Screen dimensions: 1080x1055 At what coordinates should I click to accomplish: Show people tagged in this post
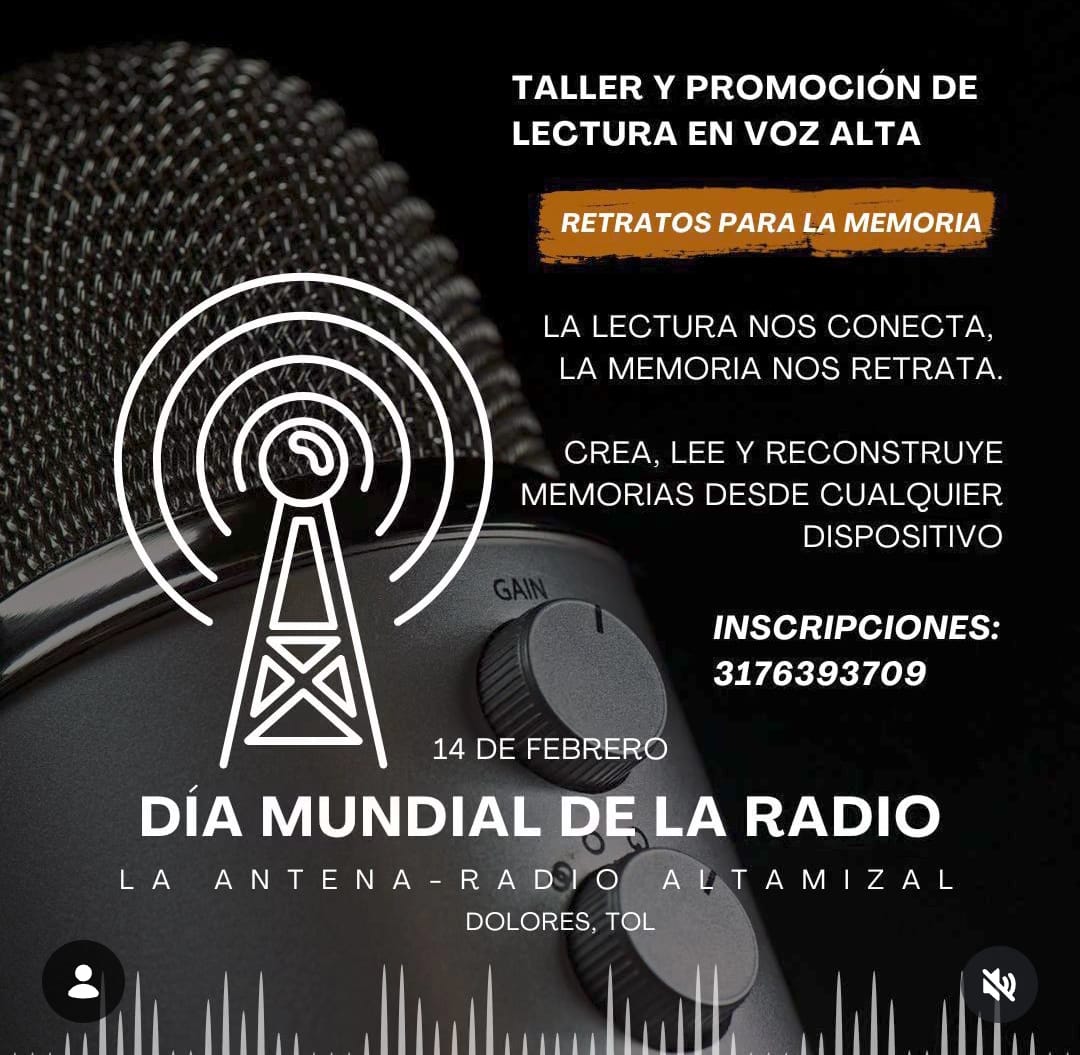(x=83, y=981)
